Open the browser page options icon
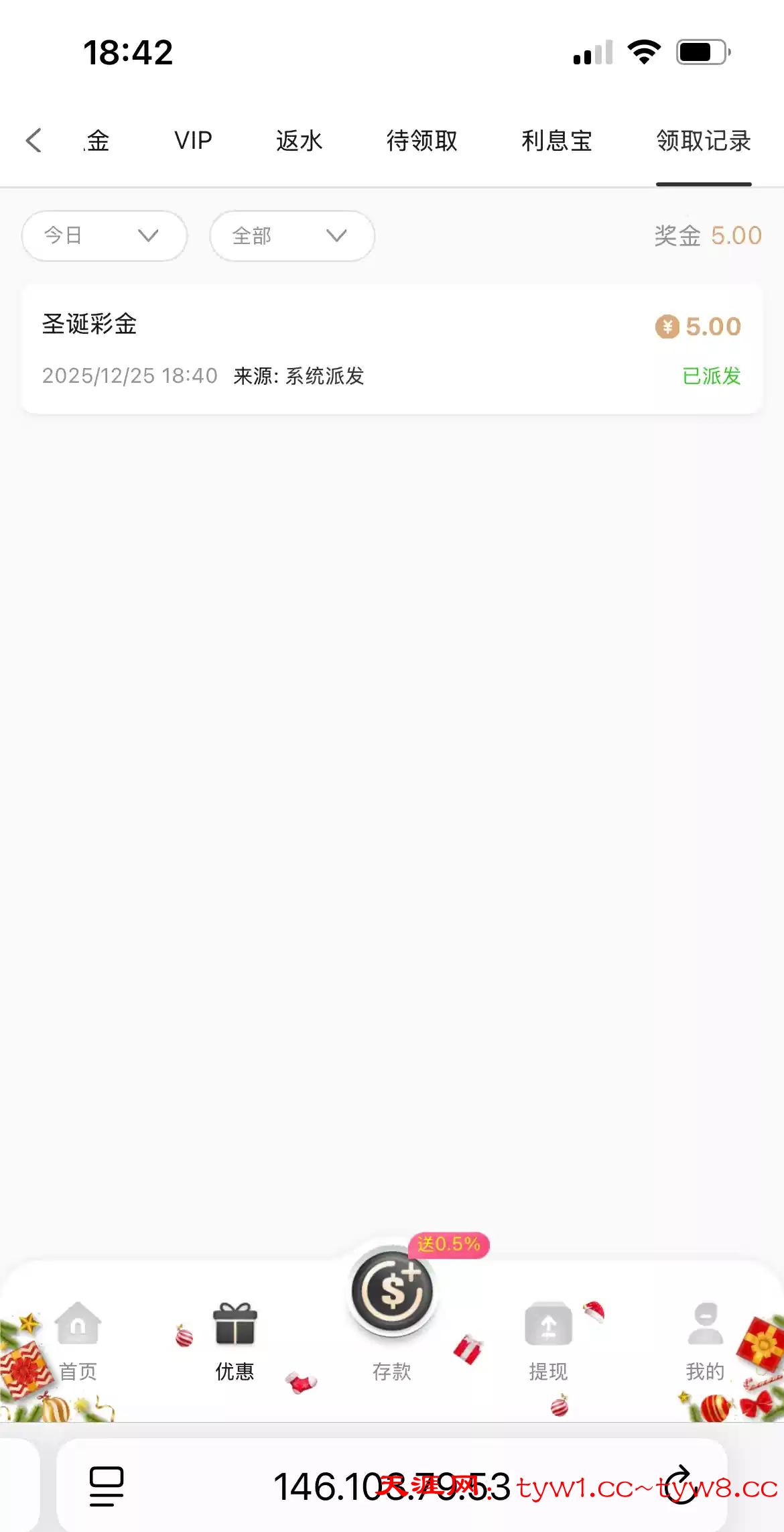The height and width of the screenshot is (1532, 784). click(107, 1486)
